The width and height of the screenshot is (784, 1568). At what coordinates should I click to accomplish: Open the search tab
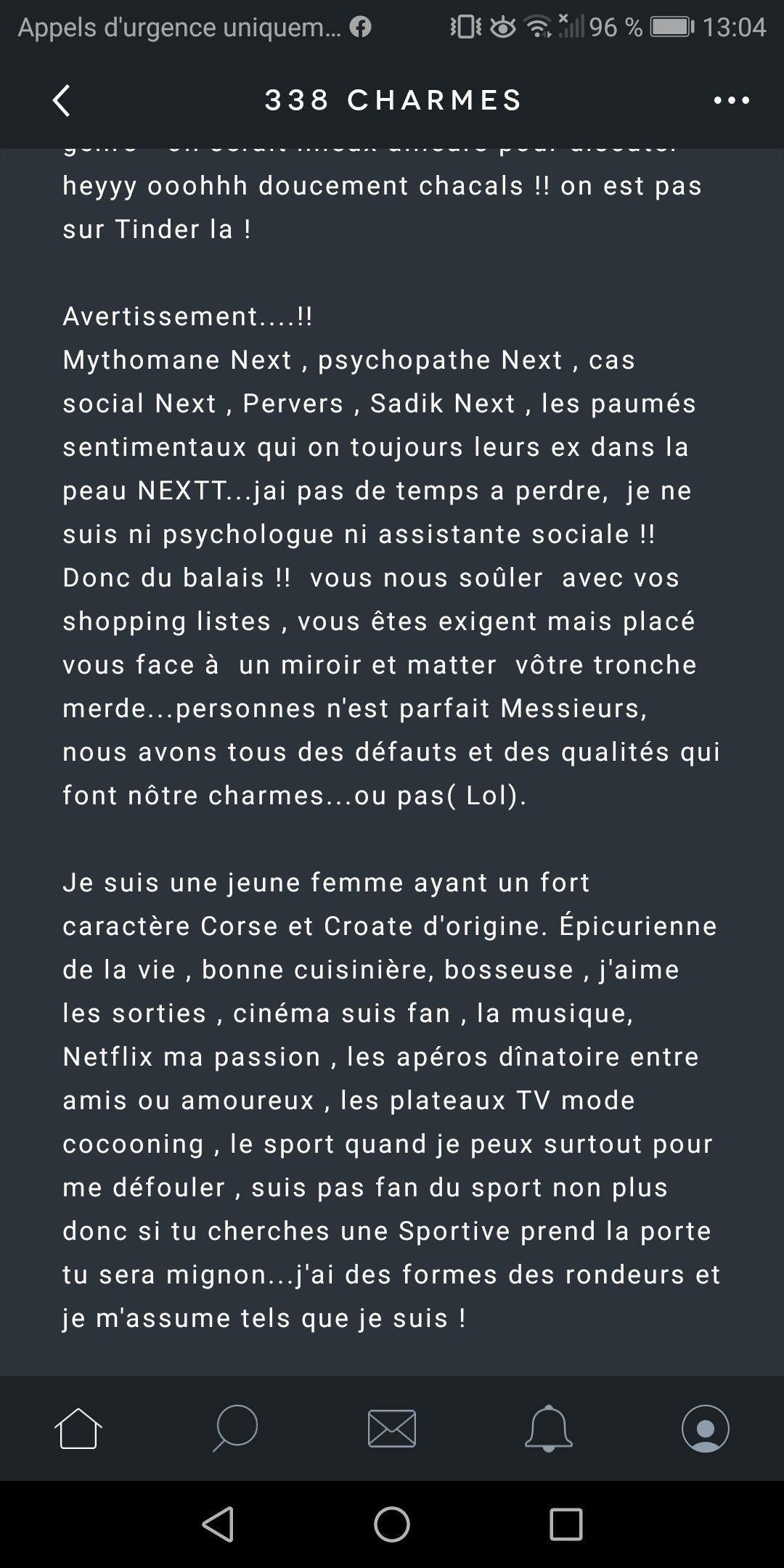(235, 1428)
